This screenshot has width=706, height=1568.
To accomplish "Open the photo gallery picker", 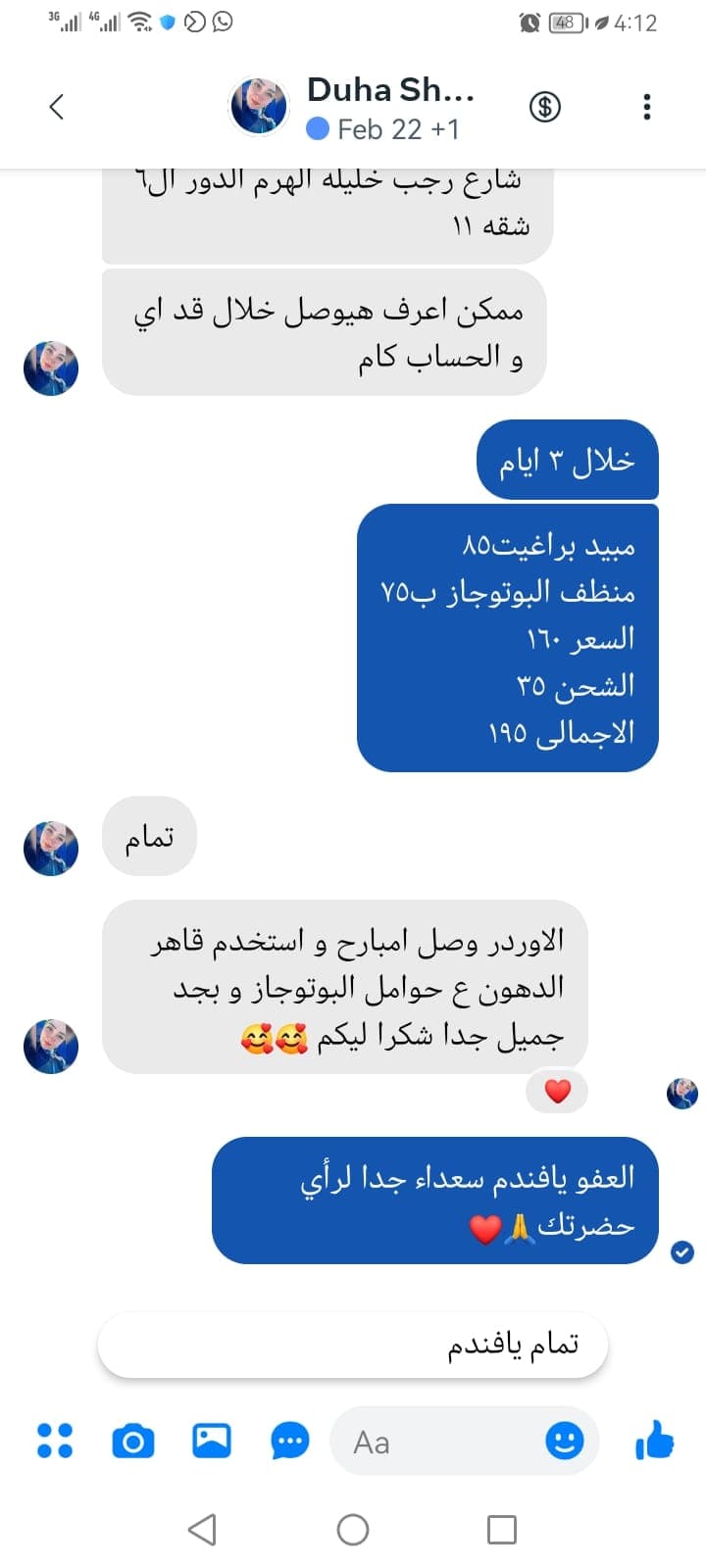I will tap(211, 1441).
